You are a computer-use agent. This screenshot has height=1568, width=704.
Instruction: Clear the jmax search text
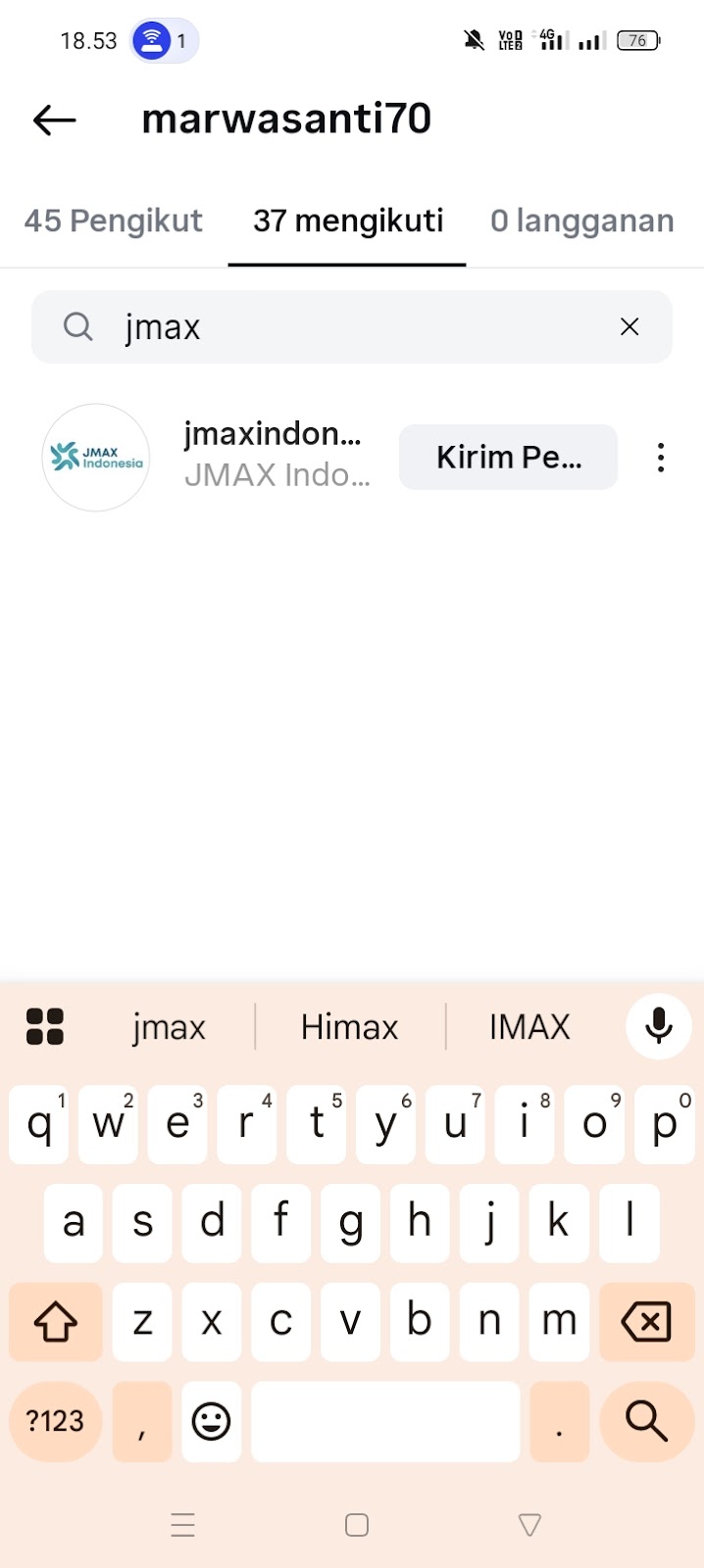[x=629, y=327]
